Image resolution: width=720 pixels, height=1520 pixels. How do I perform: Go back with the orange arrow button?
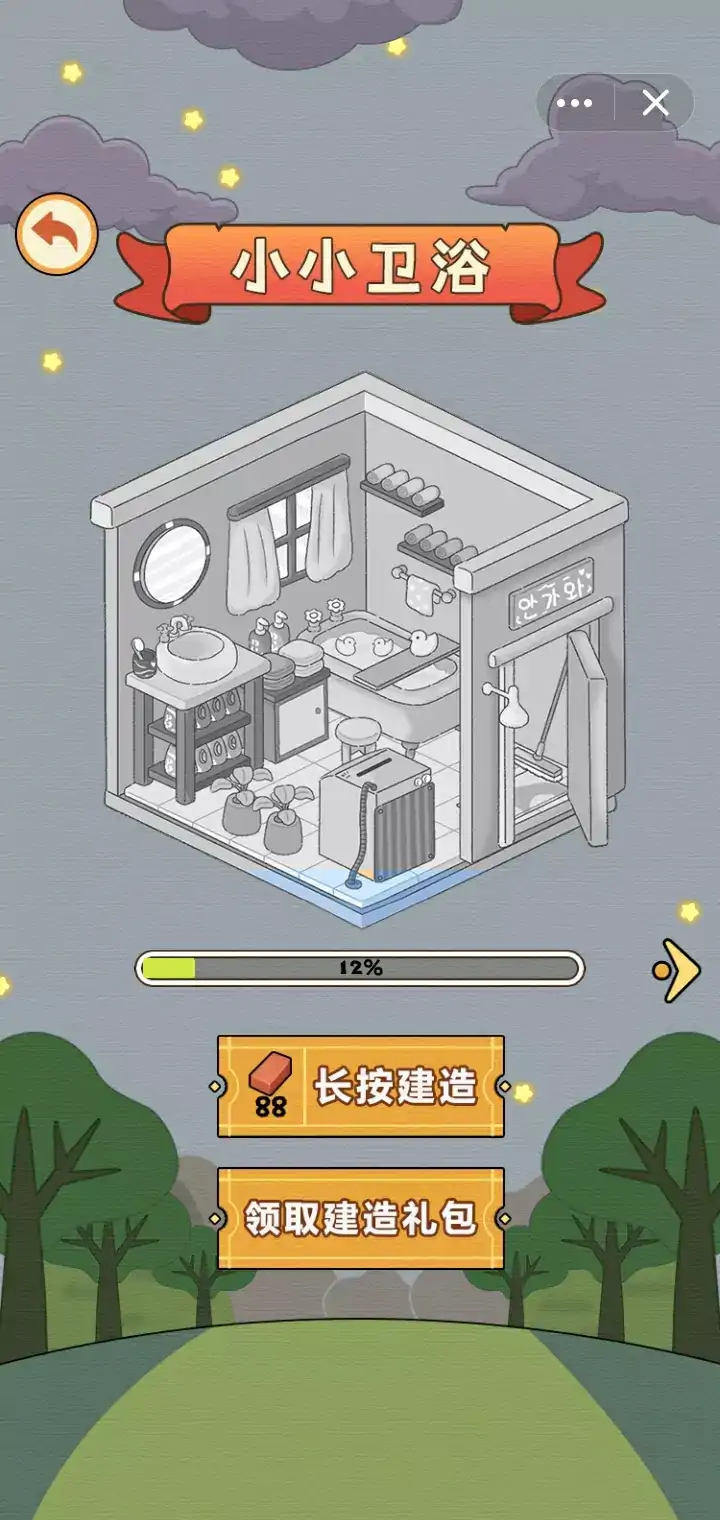[x=56, y=235]
